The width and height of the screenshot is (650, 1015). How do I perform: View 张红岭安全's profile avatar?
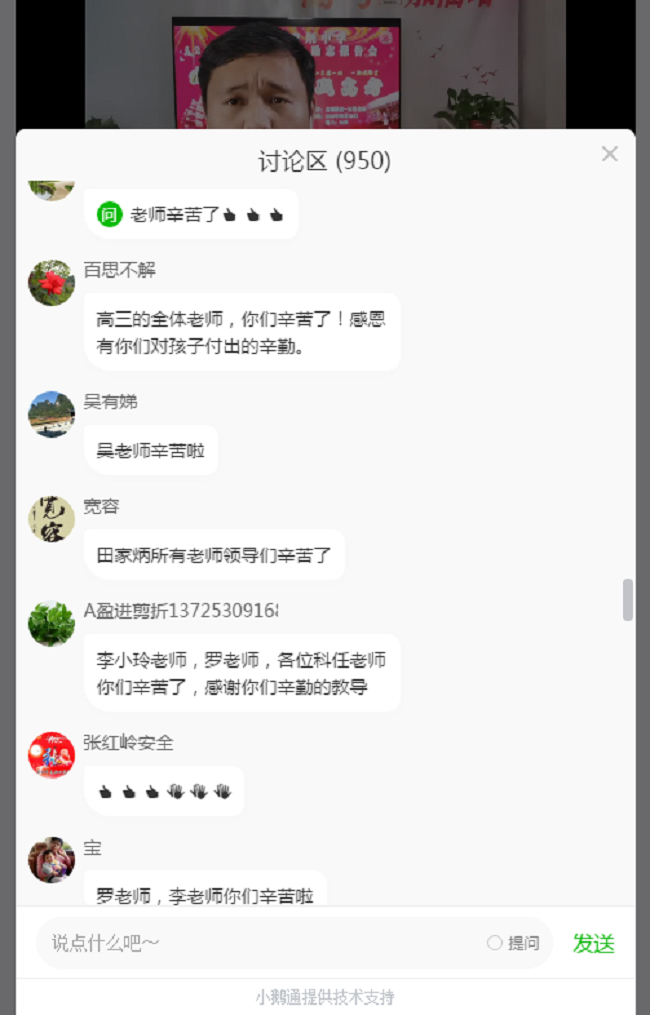(51, 755)
